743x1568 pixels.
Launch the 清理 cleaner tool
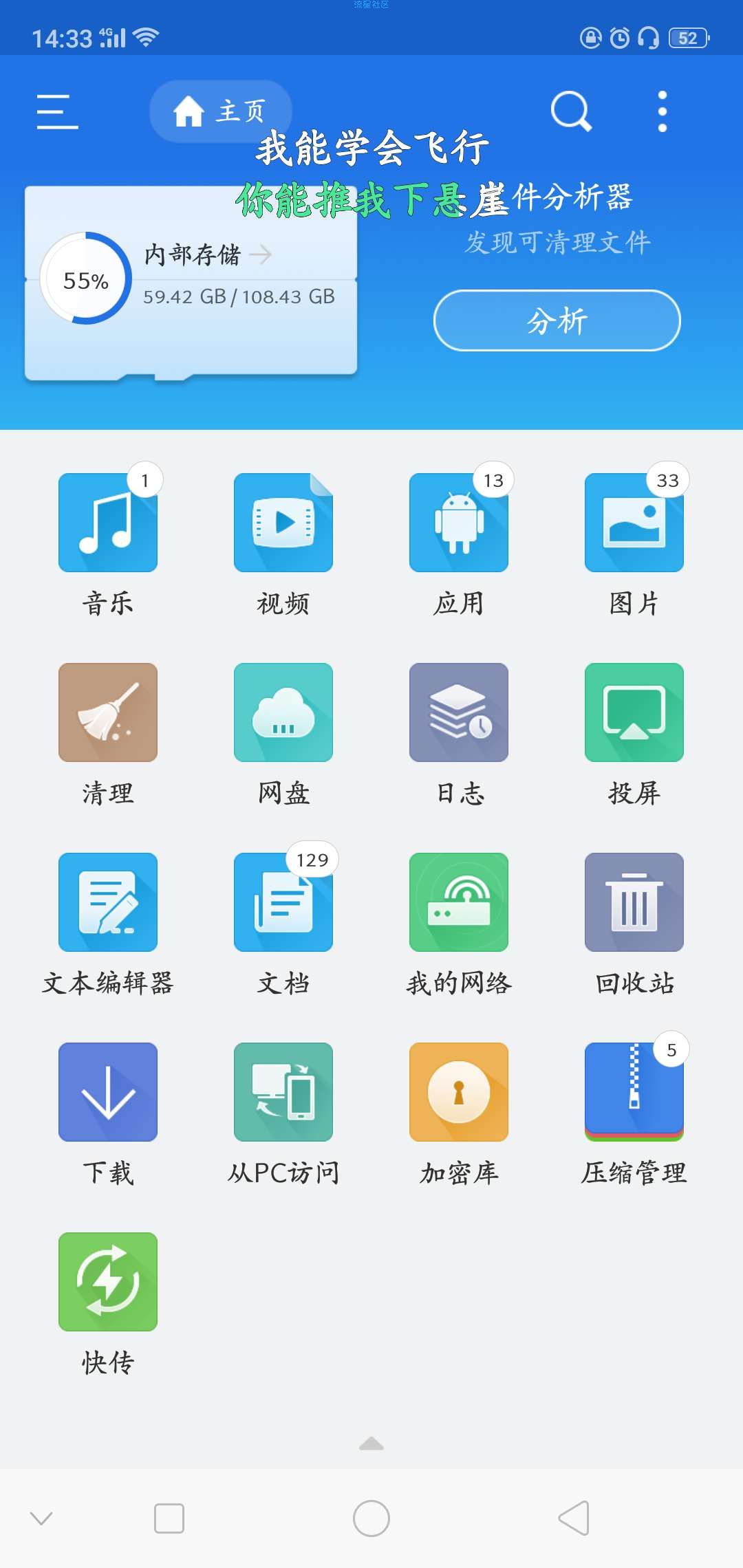point(108,733)
